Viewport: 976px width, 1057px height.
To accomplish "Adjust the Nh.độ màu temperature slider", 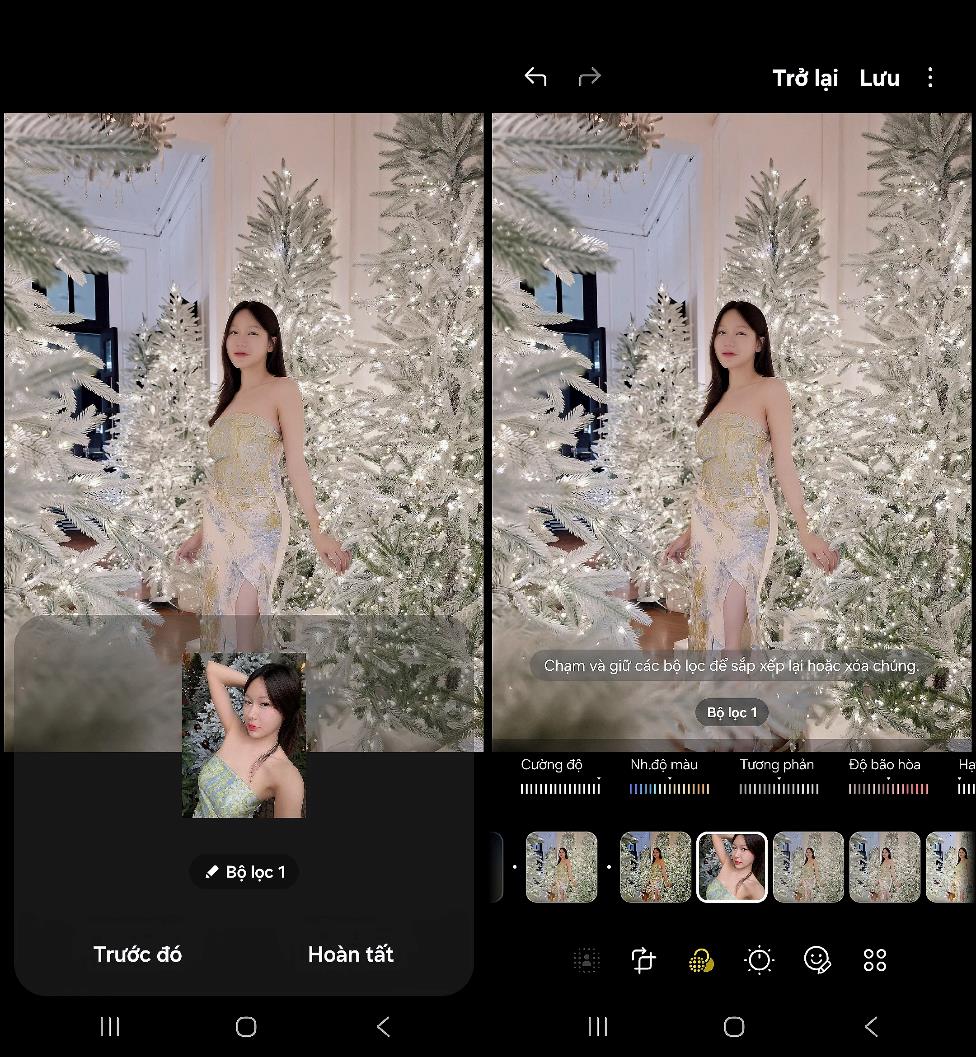I will pos(669,788).
